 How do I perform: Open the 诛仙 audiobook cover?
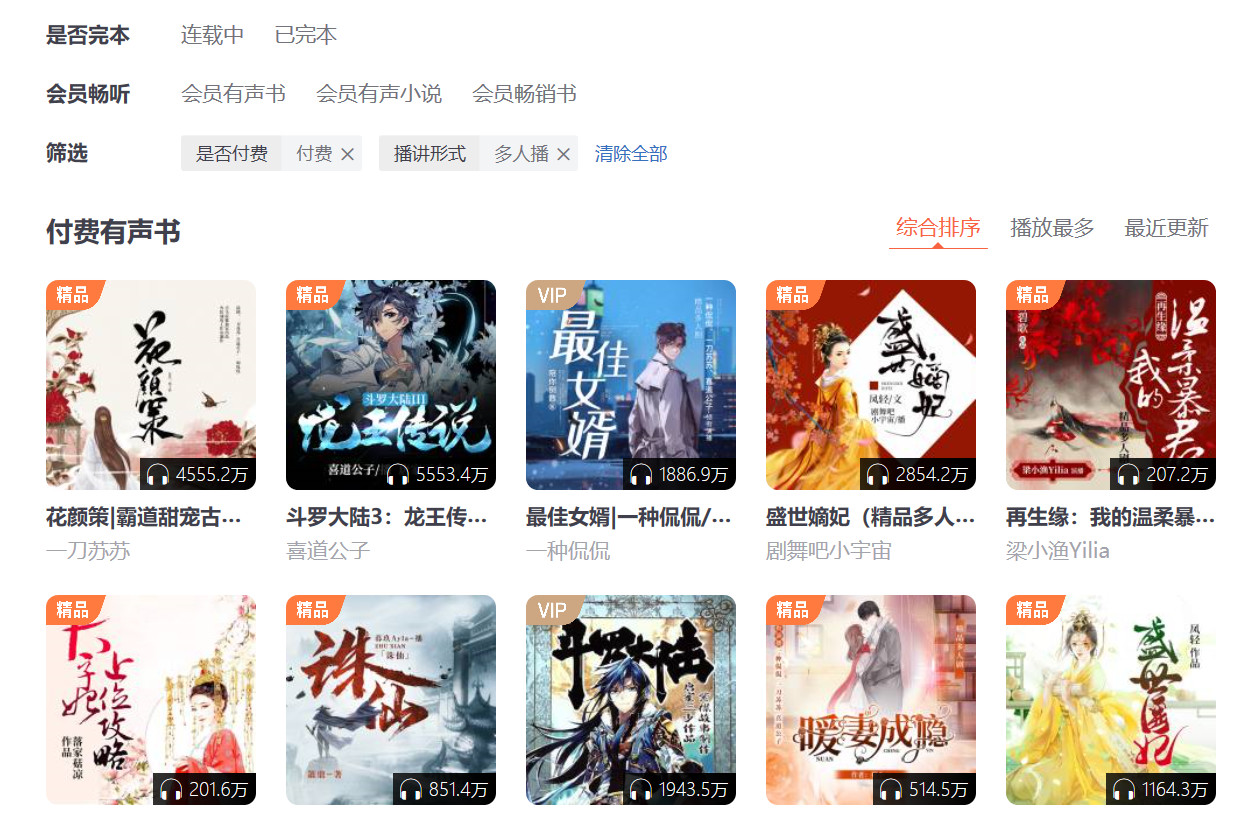click(x=391, y=700)
